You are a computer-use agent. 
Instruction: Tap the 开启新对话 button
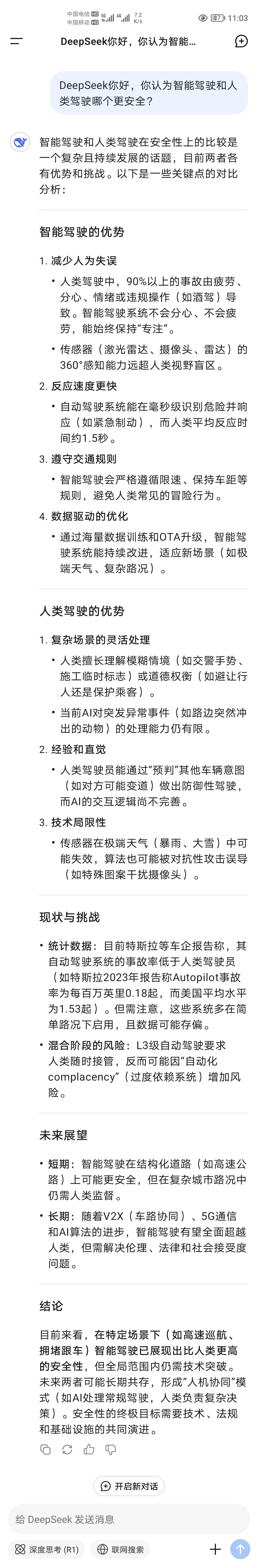click(x=129, y=1486)
